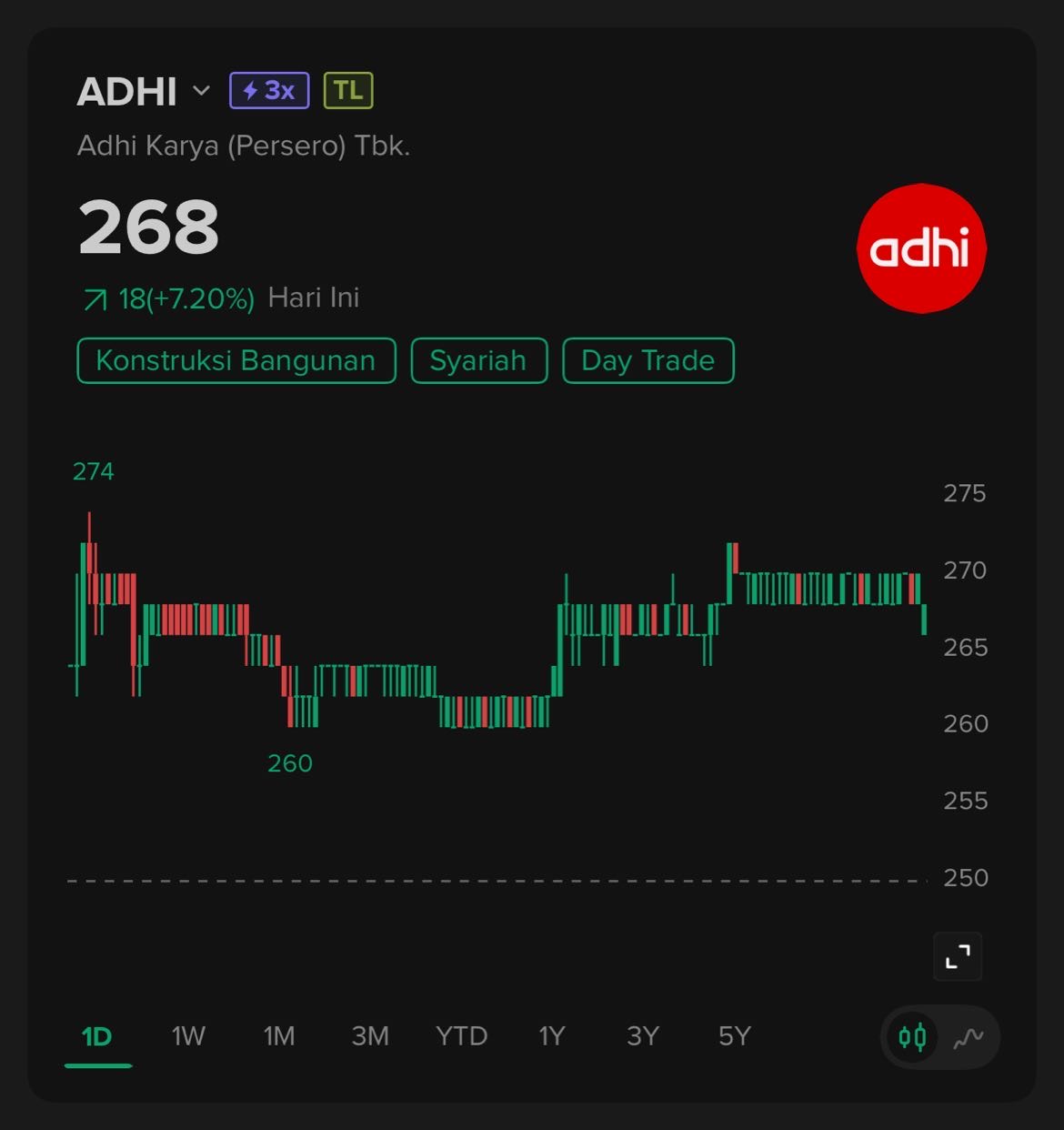Show the YTD chart range
Viewport: 1064px width, 1130px height.
461,1036
